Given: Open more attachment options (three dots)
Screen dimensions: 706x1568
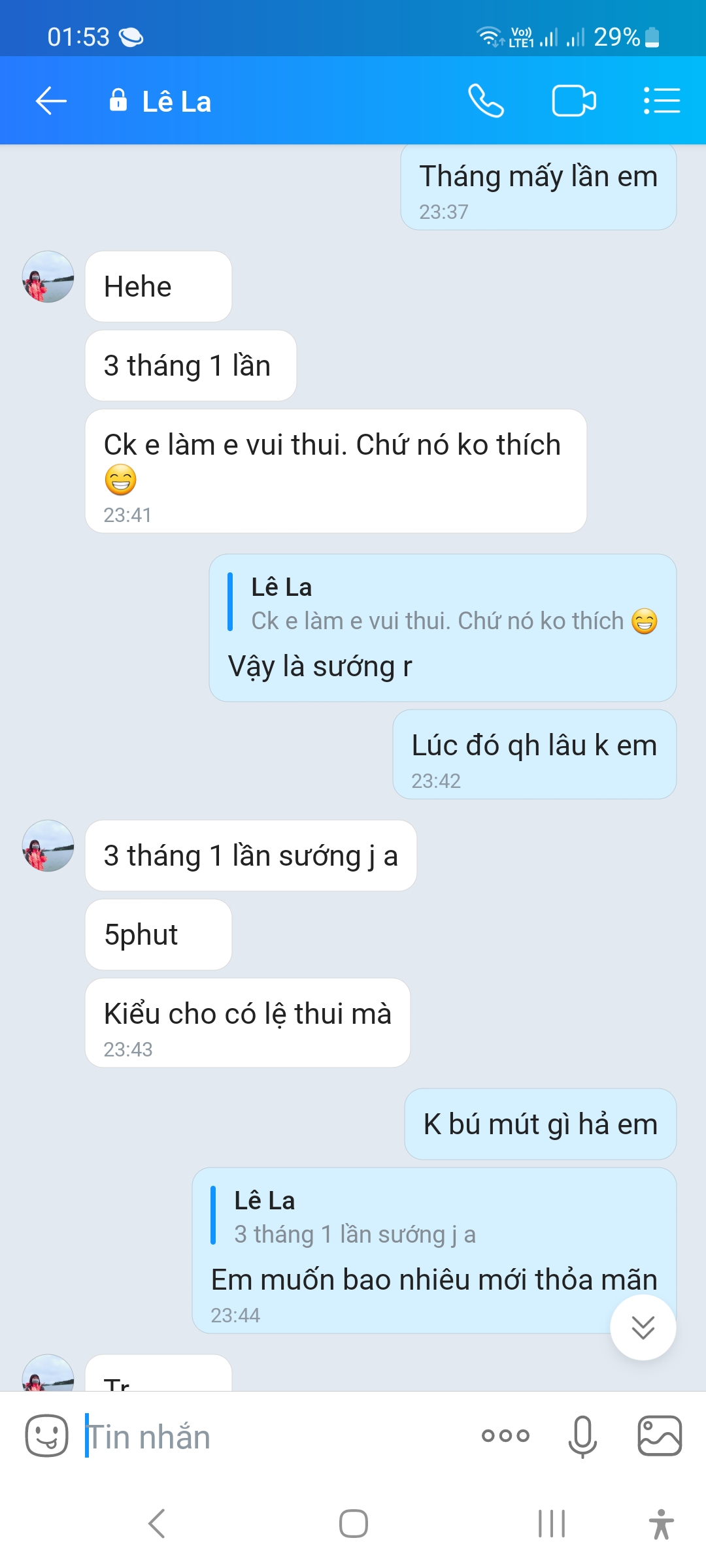Looking at the screenshot, I should 505,1436.
